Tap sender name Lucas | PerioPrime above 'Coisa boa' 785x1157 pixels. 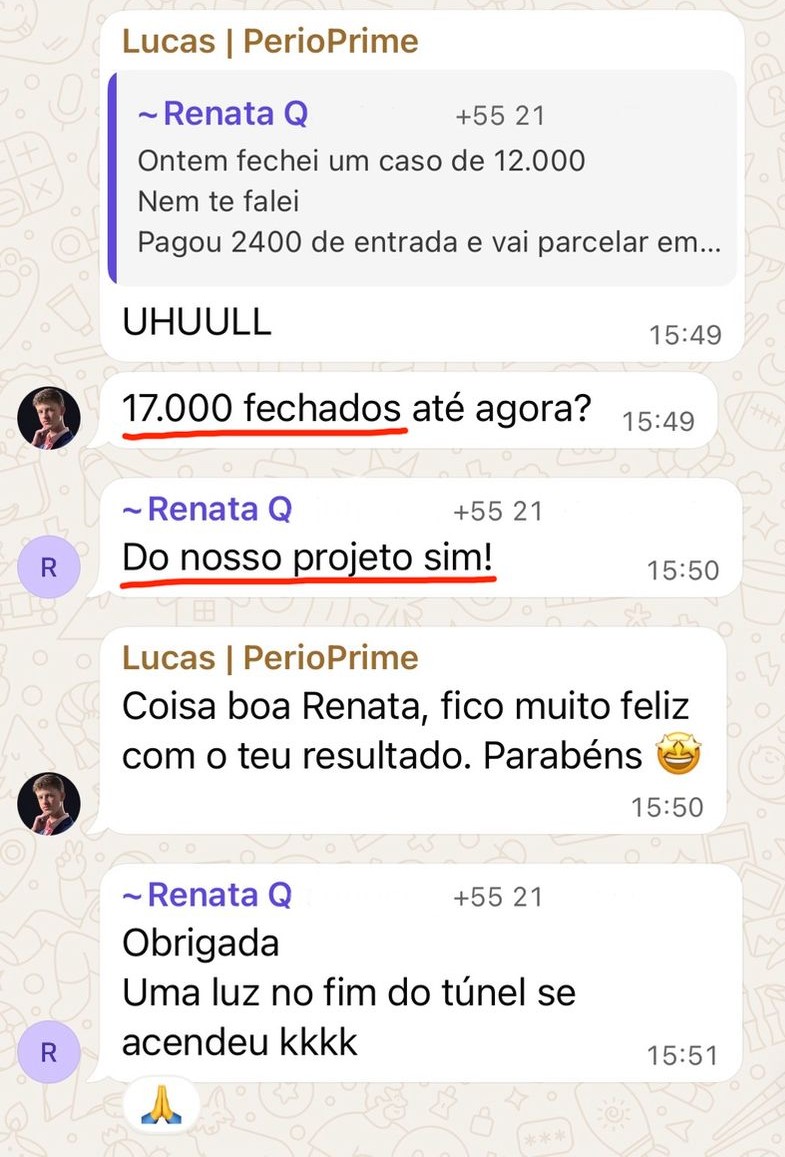pos(270,657)
